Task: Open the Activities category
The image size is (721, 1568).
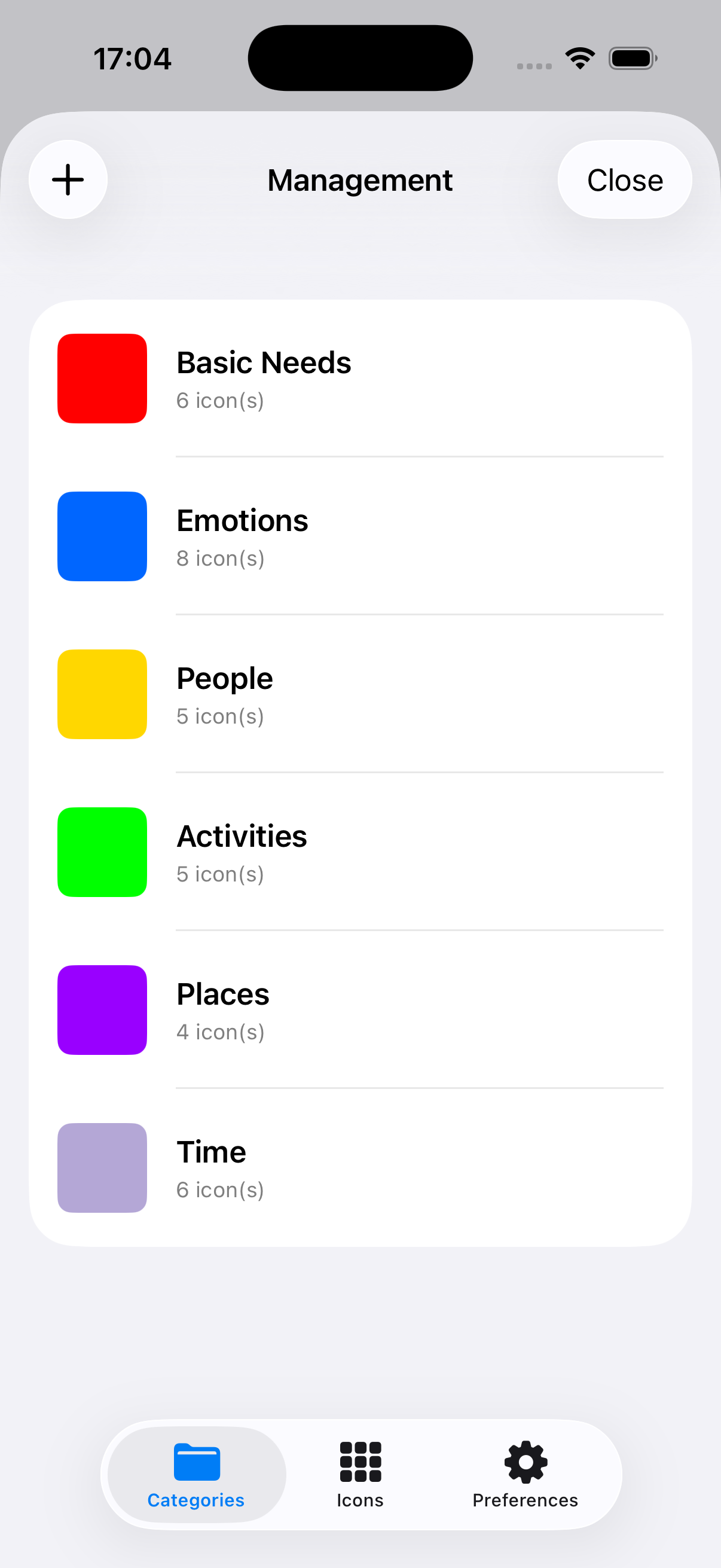Action: pos(360,852)
